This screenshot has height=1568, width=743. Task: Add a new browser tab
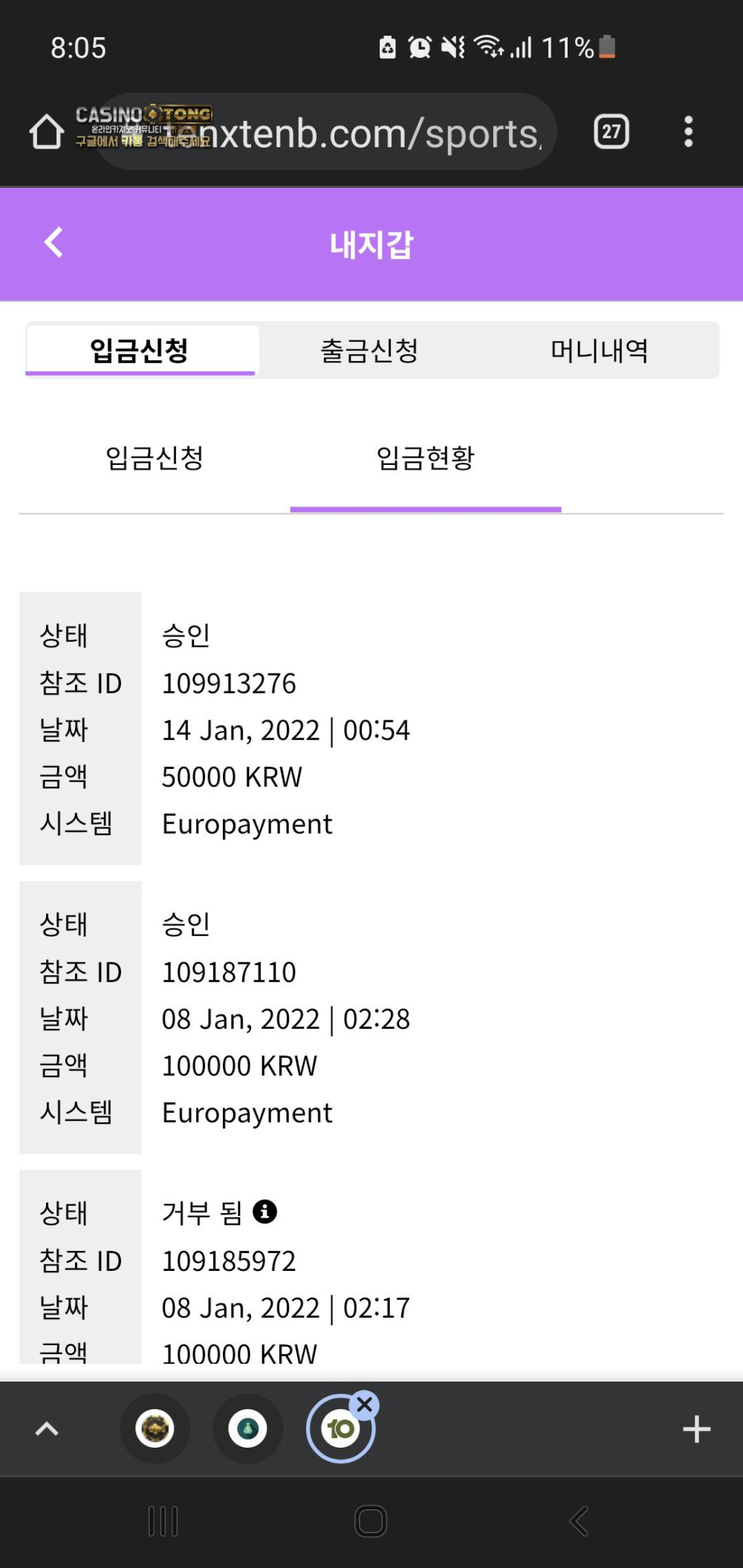pos(696,1429)
